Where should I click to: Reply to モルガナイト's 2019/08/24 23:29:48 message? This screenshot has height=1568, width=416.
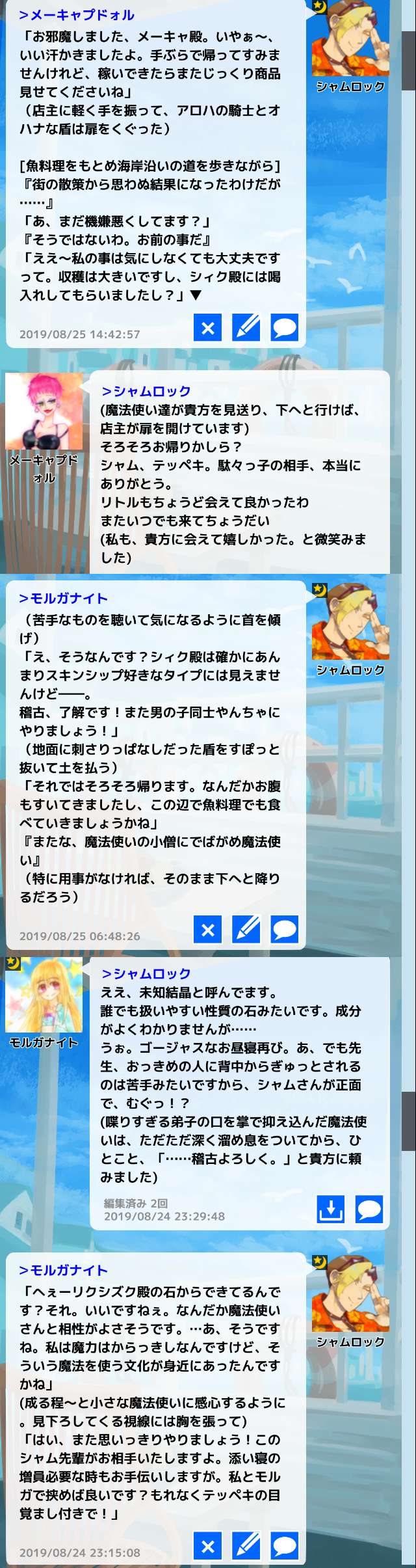(369, 1210)
